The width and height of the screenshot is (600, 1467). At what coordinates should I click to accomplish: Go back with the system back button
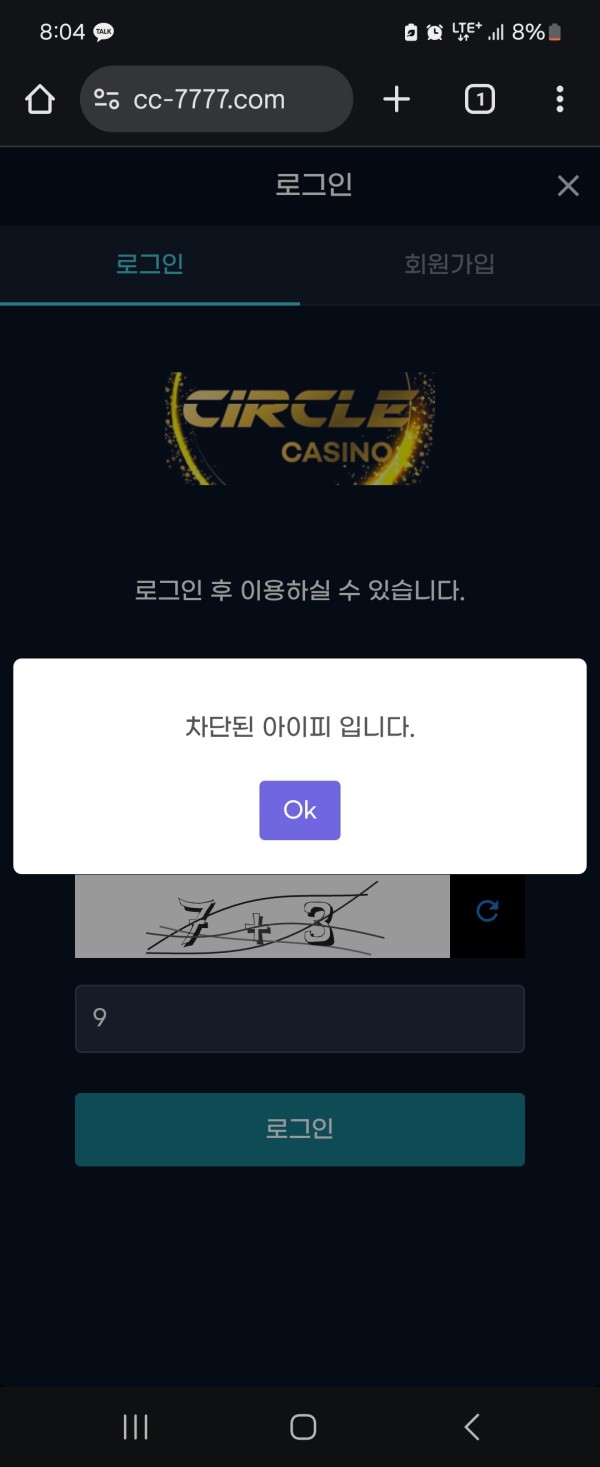(x=472, y=1427)
